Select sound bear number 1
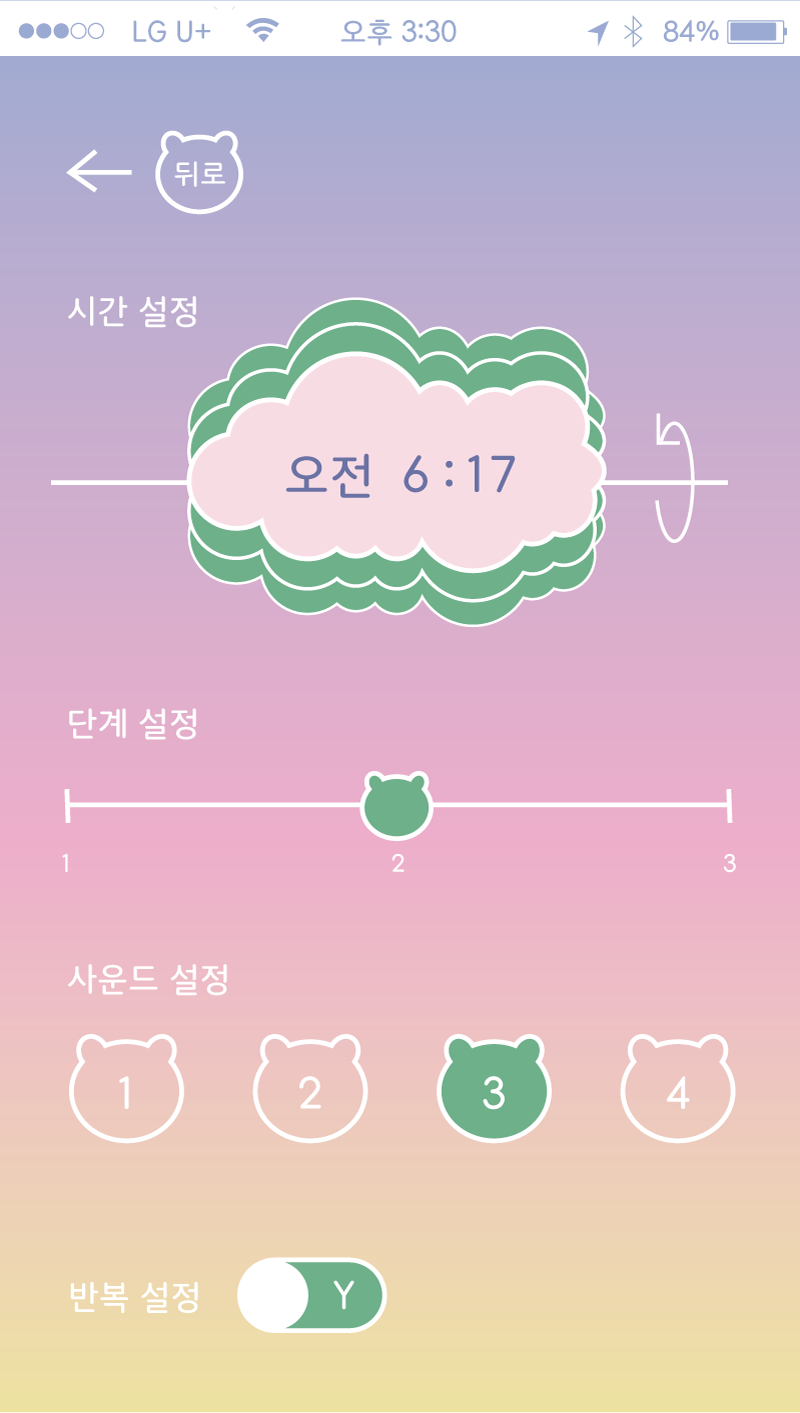 pos(125,1092)
